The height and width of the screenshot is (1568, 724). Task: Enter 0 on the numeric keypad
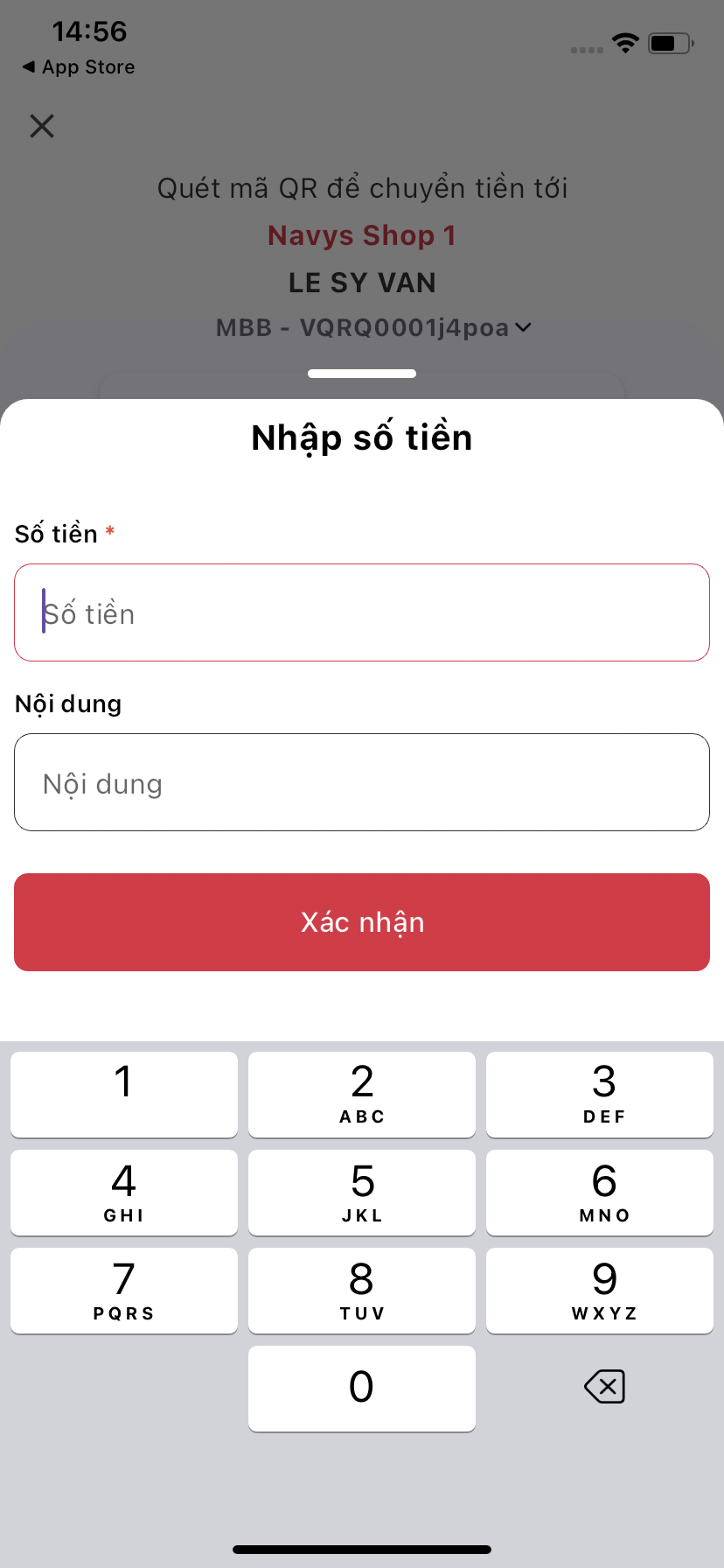[x=362, y=1388]
